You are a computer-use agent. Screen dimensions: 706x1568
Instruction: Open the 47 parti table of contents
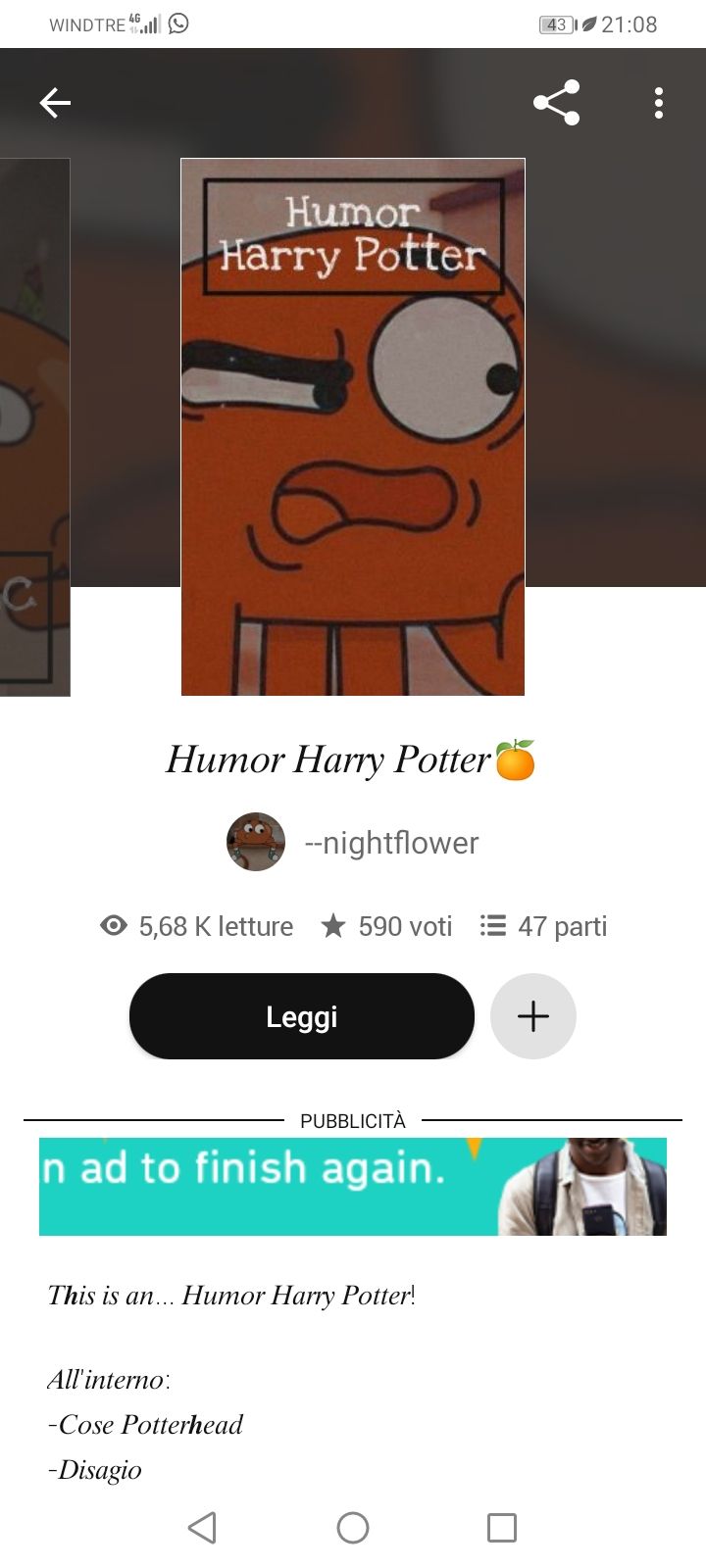[x=544, y=926]
